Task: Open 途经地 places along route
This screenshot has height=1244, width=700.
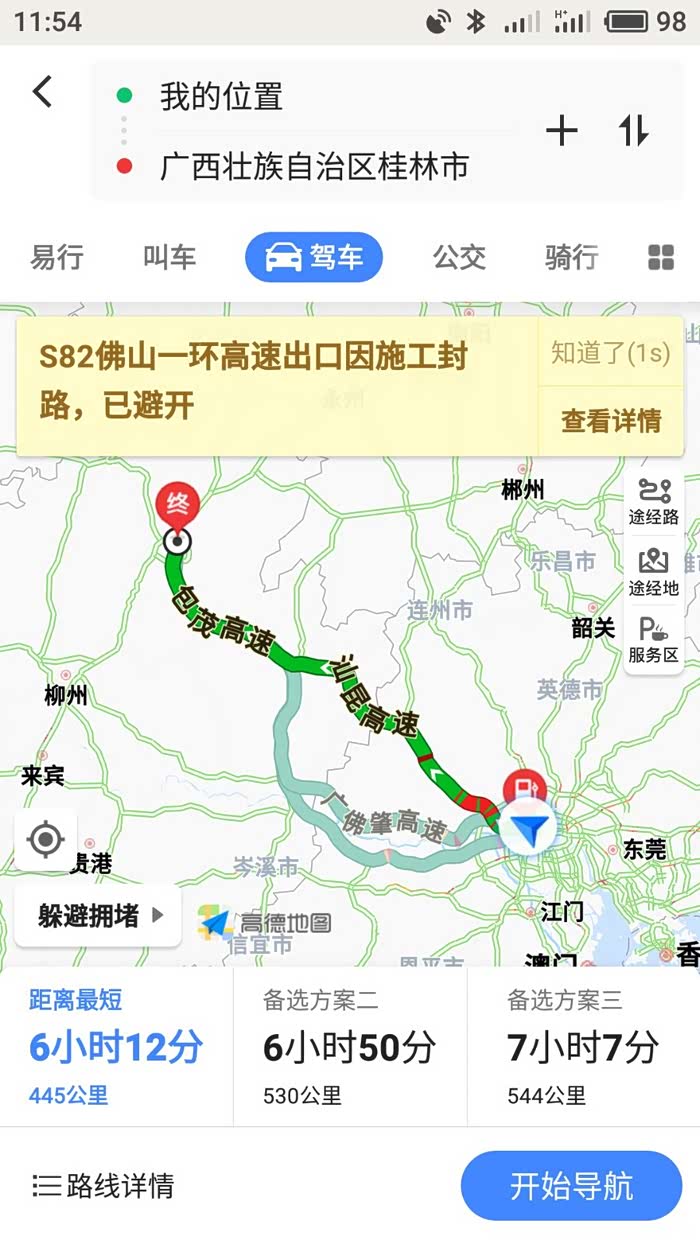Action: pos(654,572)
